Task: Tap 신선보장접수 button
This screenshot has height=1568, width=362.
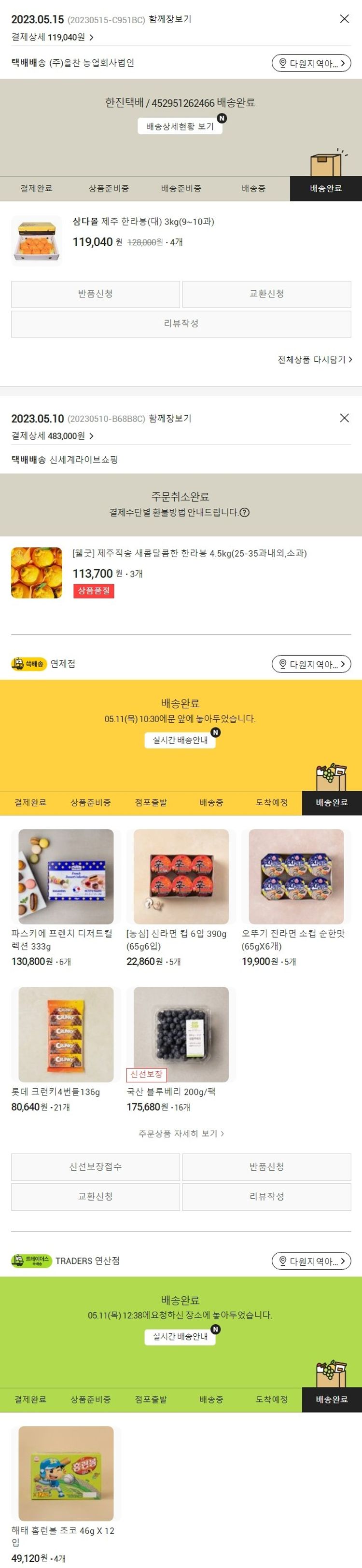Action: [96, 1167]
